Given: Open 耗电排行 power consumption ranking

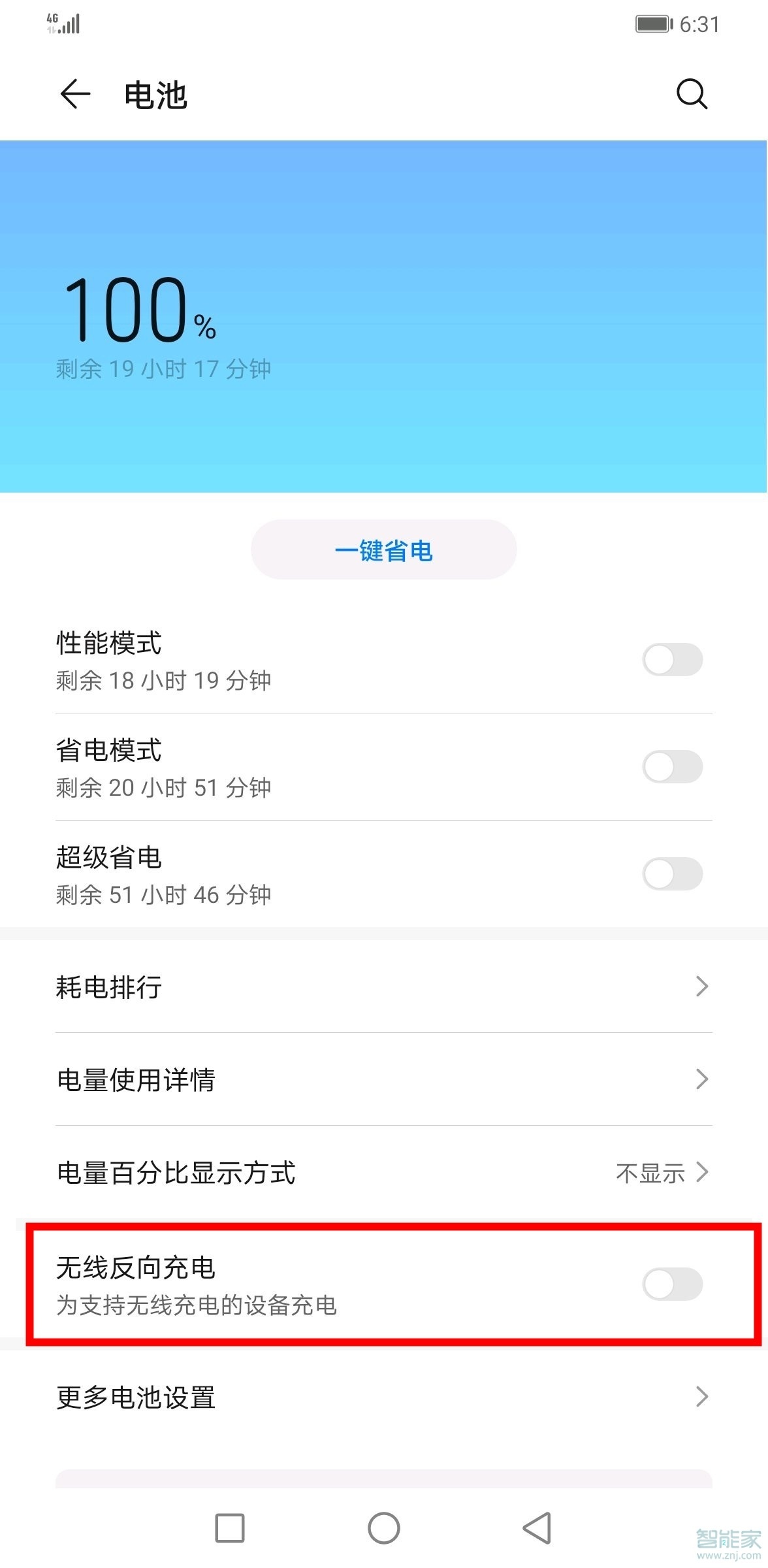Looking at the screenshot, I should pyautogui.click(x=384, y=987).
